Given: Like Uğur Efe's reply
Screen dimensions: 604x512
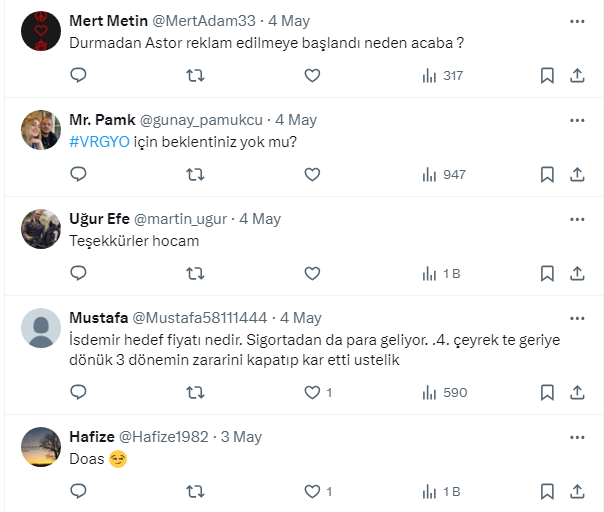Looking at the screenshot, I should (x=312, y=273).
